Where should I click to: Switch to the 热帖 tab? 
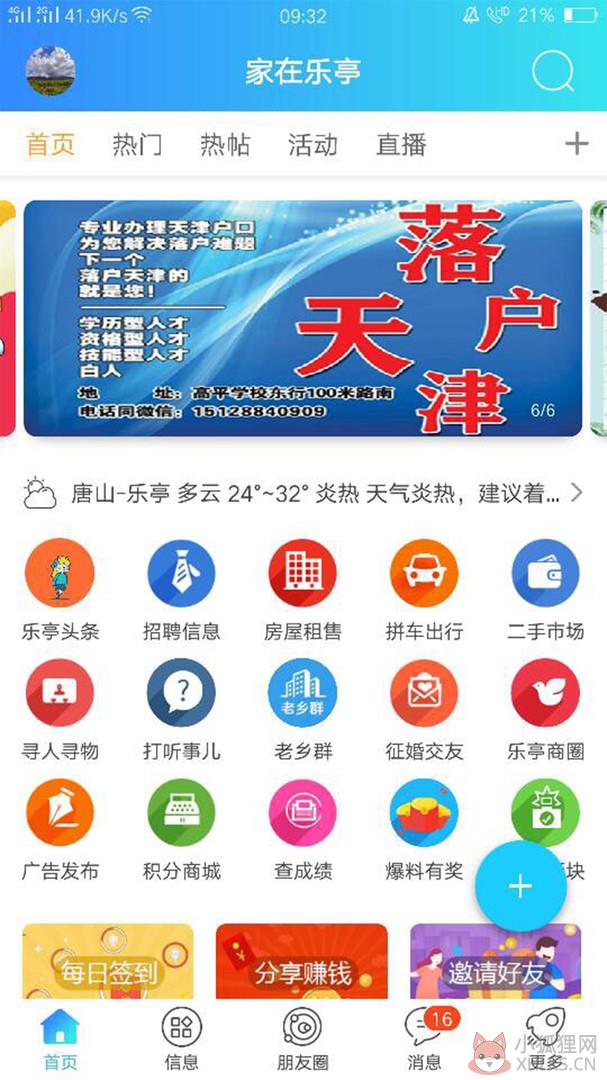(225, 145)
